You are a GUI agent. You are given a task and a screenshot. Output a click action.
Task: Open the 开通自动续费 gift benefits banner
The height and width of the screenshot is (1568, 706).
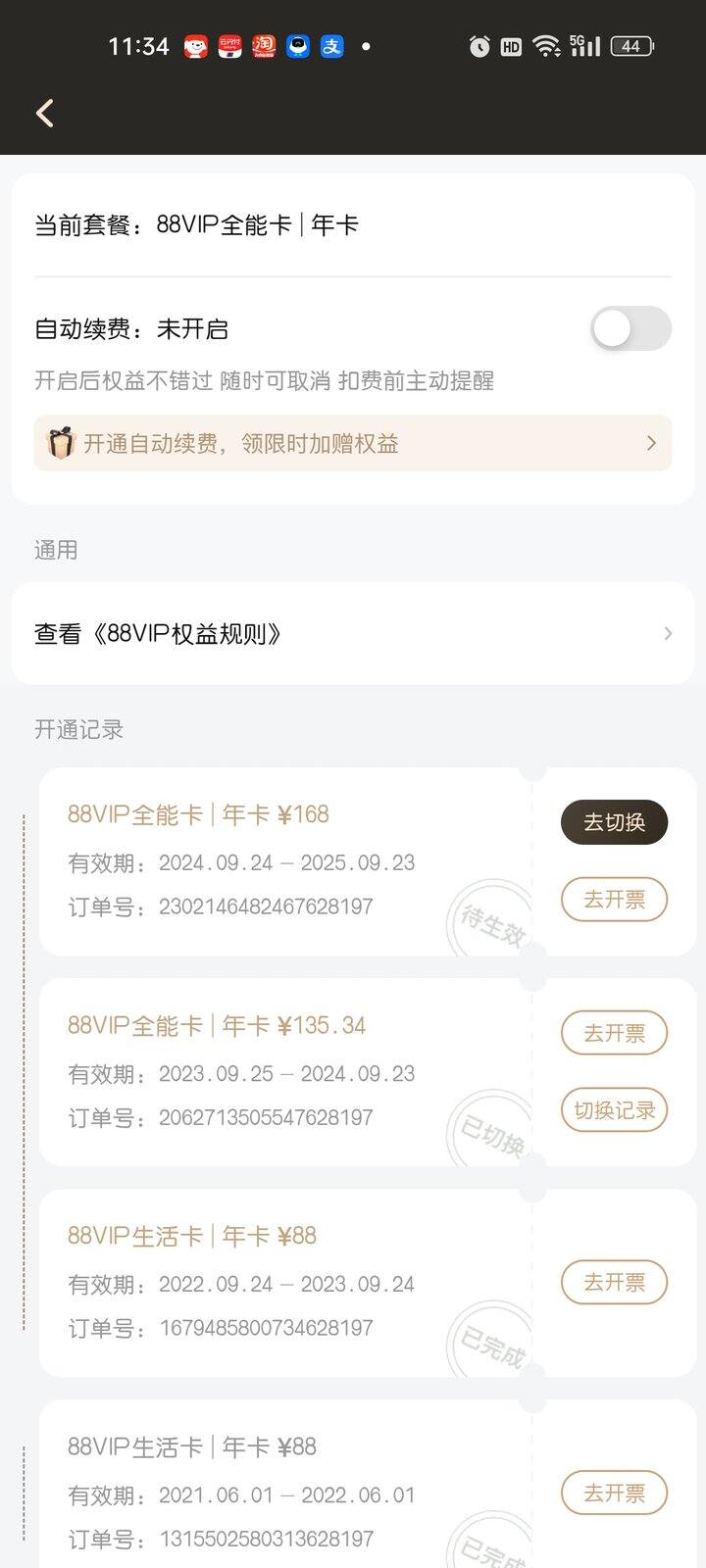point(353,443)
